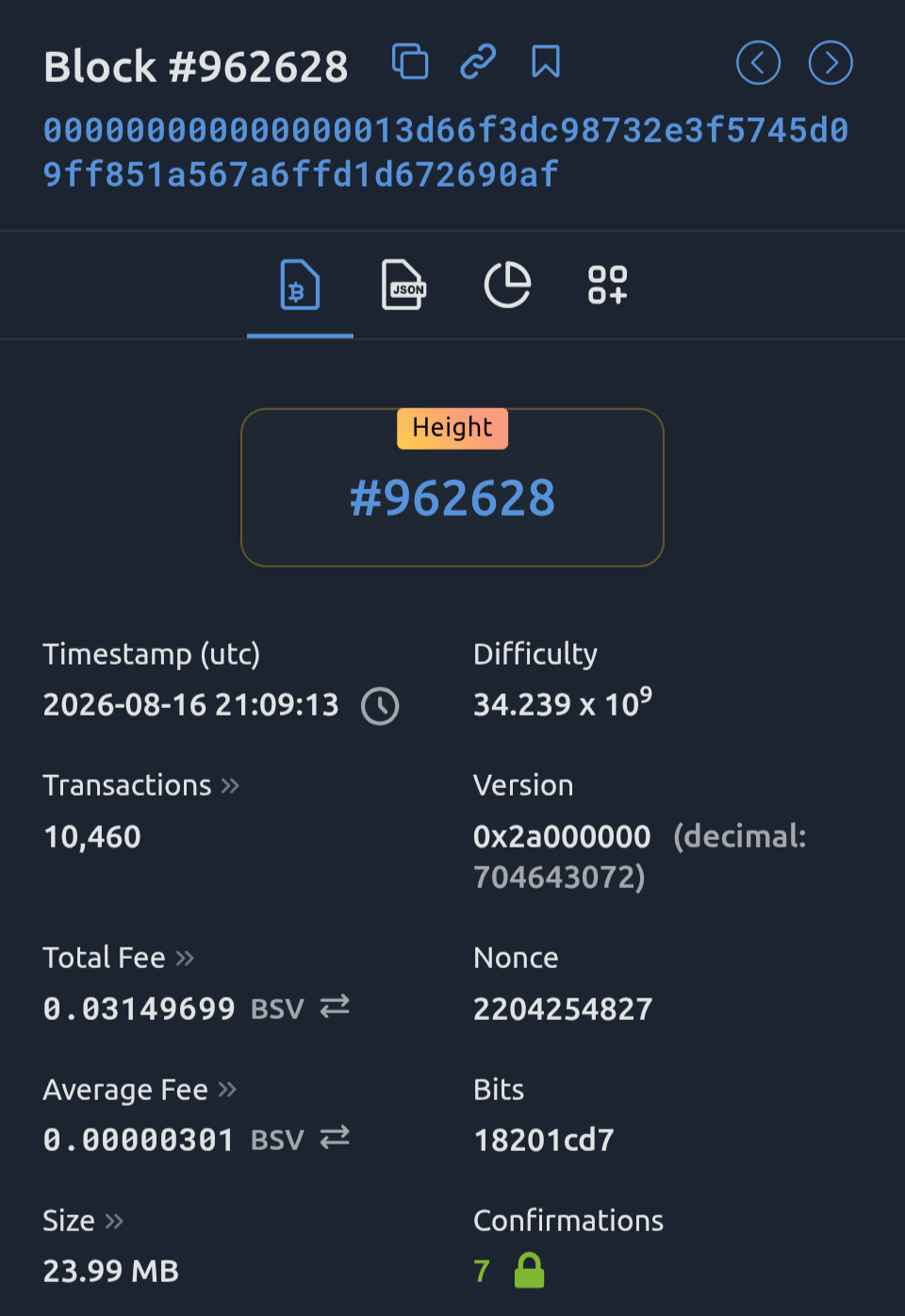Copy link to this block
This screenshot has width=905, height=1316.
click(478, 62)
